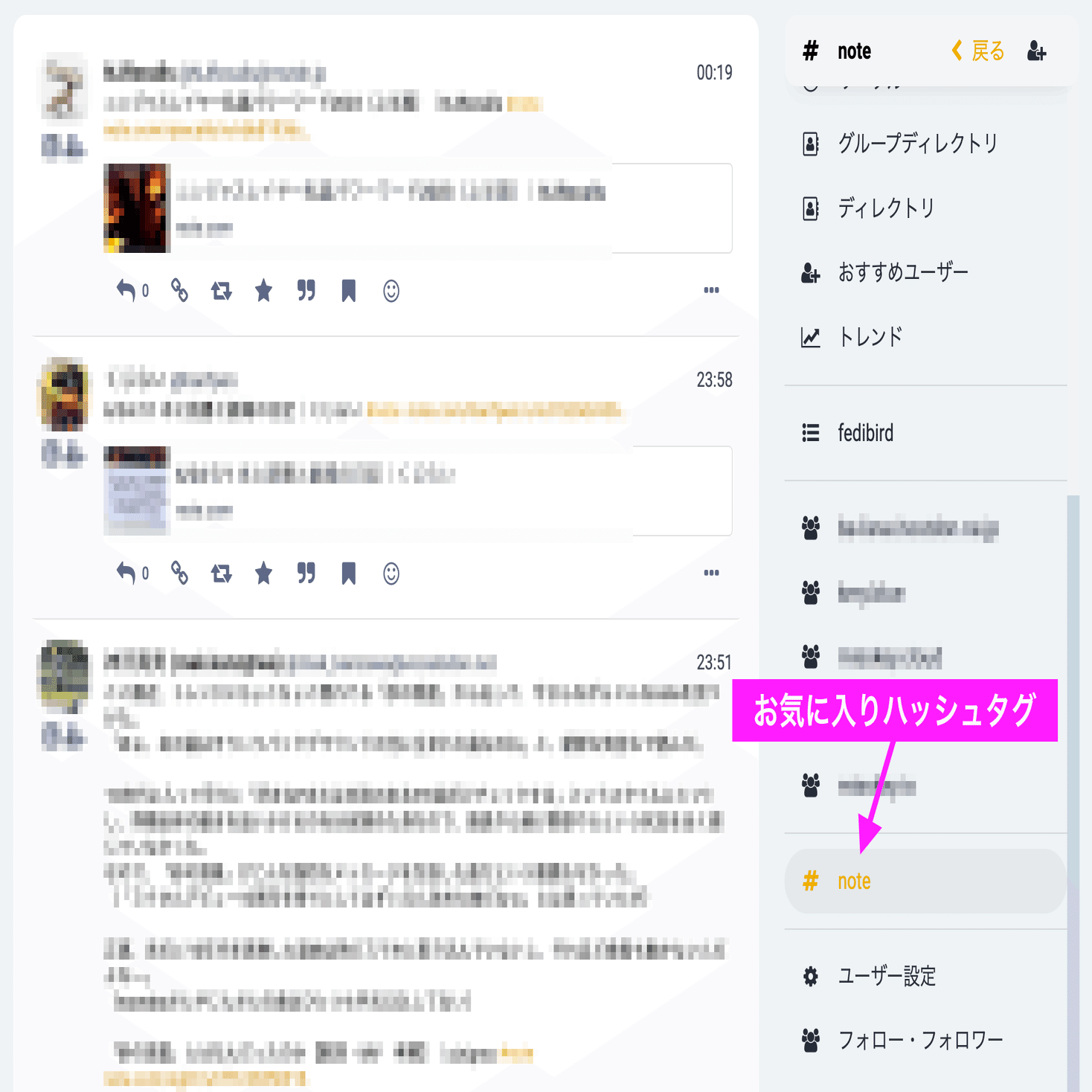Favorite the 00:19 post with the star
Screen dimensions: 1092x1092
point(263,291)
